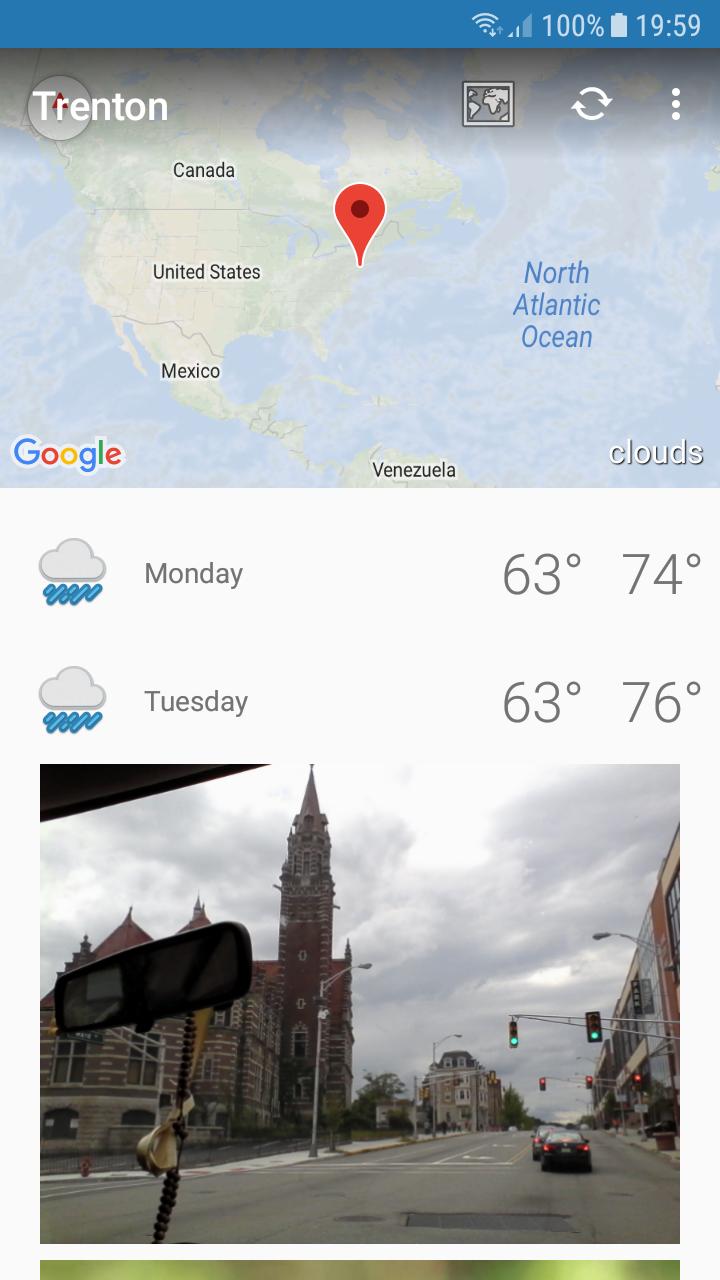This screenshot has width=720, height=1280.
Task: Tap the rain cloud icon for Monday
Action: 70,573
